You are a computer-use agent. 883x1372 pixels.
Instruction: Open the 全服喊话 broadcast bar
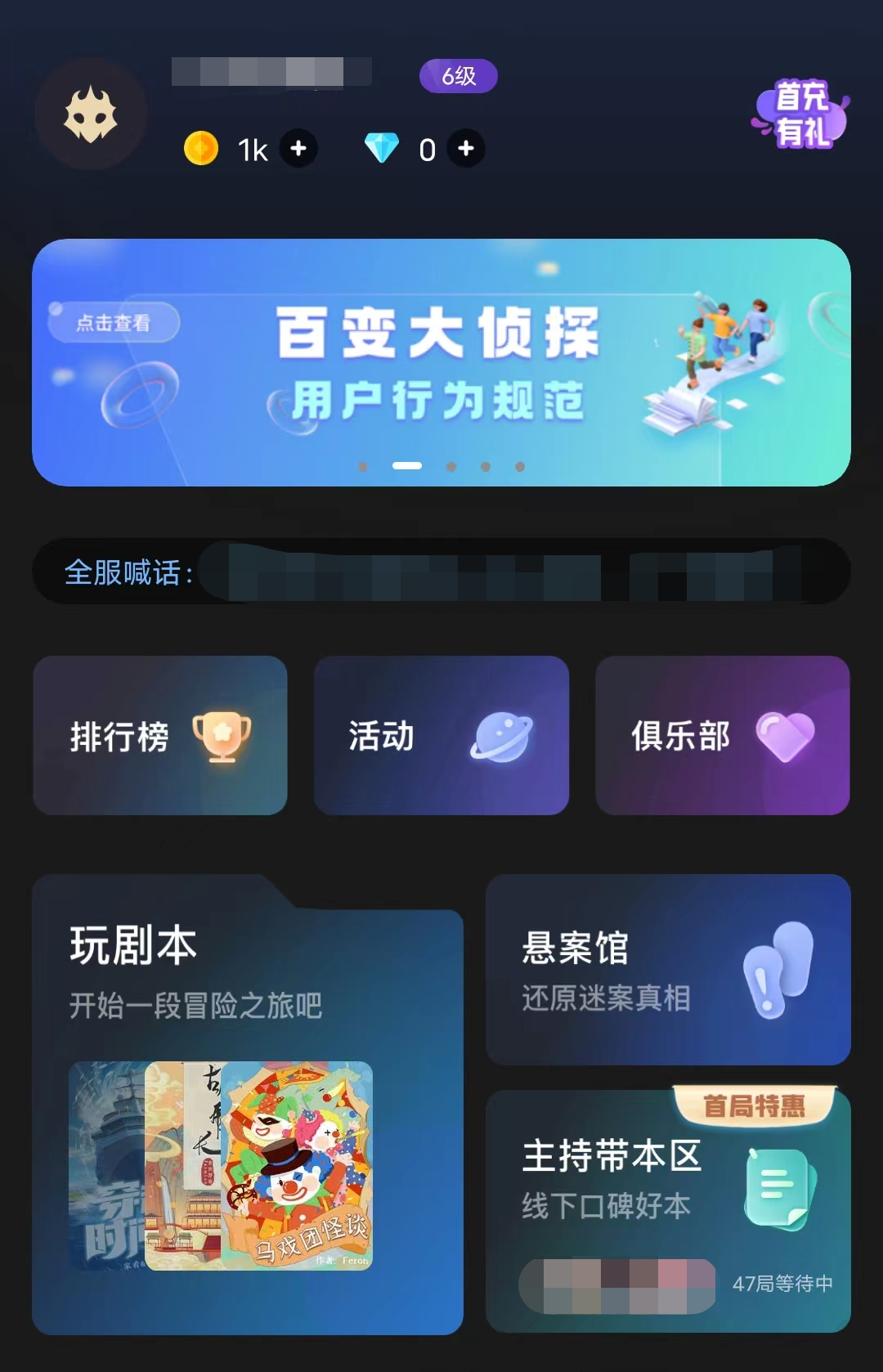point(441,572)
